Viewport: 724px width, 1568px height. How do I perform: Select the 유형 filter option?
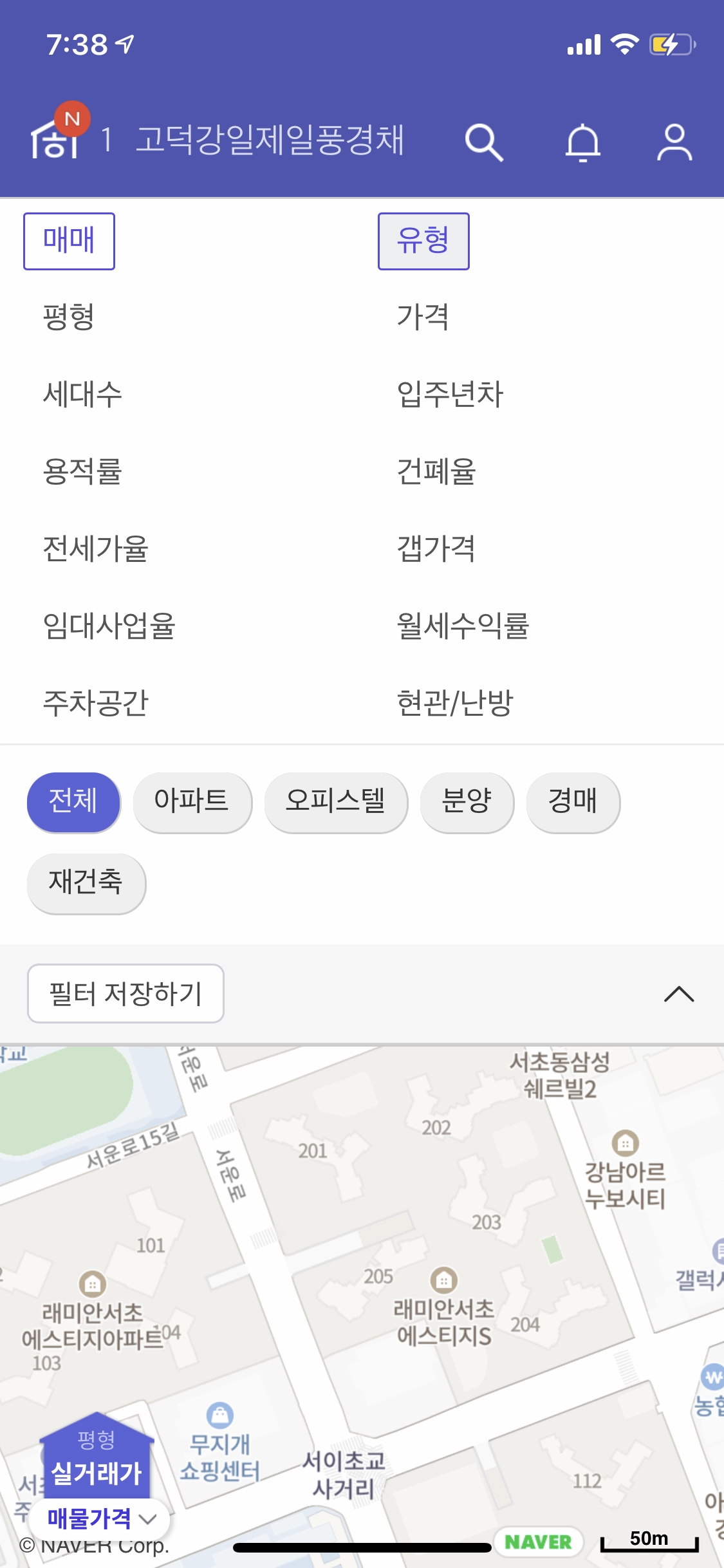coord(423,241)
